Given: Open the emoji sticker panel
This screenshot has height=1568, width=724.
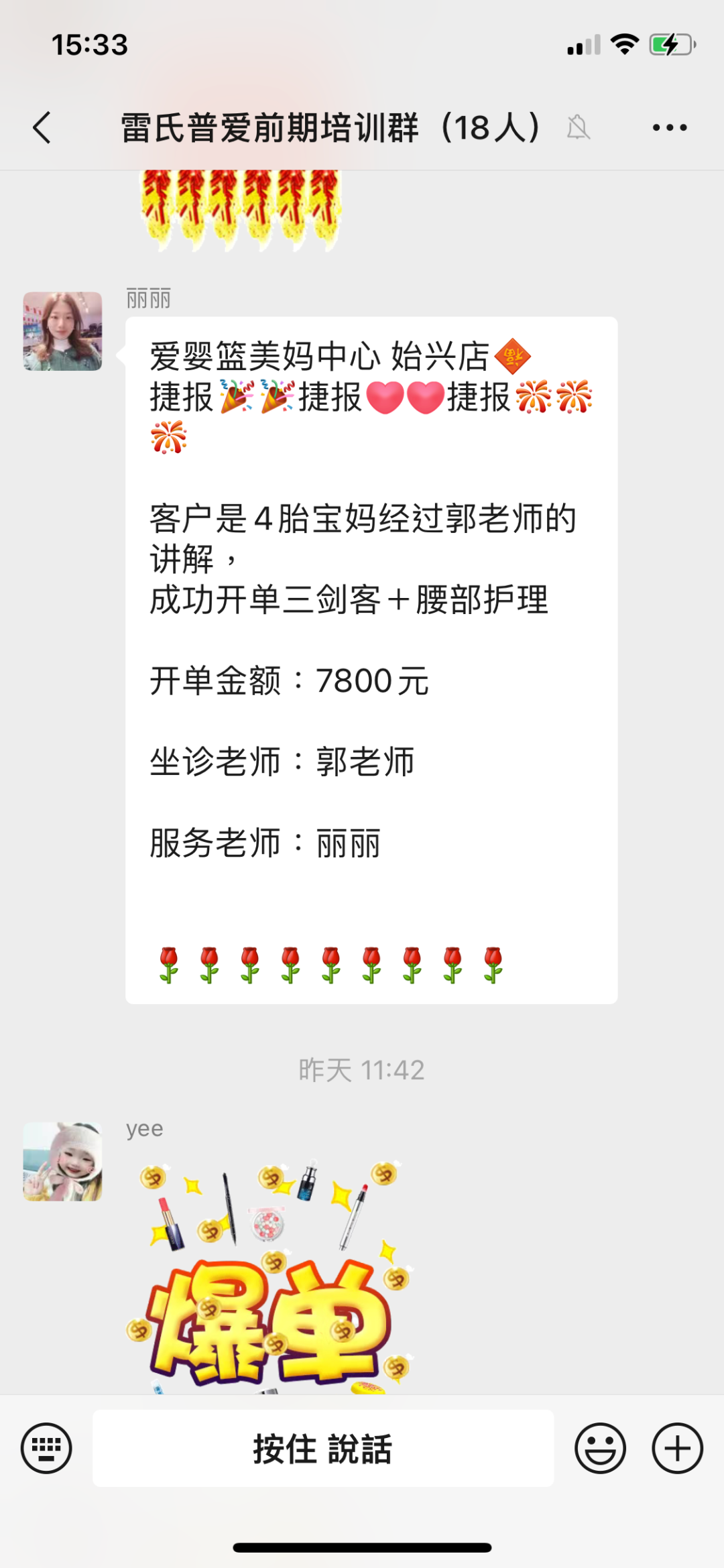Looking at the screenshot, I should tap(600, 1448).
